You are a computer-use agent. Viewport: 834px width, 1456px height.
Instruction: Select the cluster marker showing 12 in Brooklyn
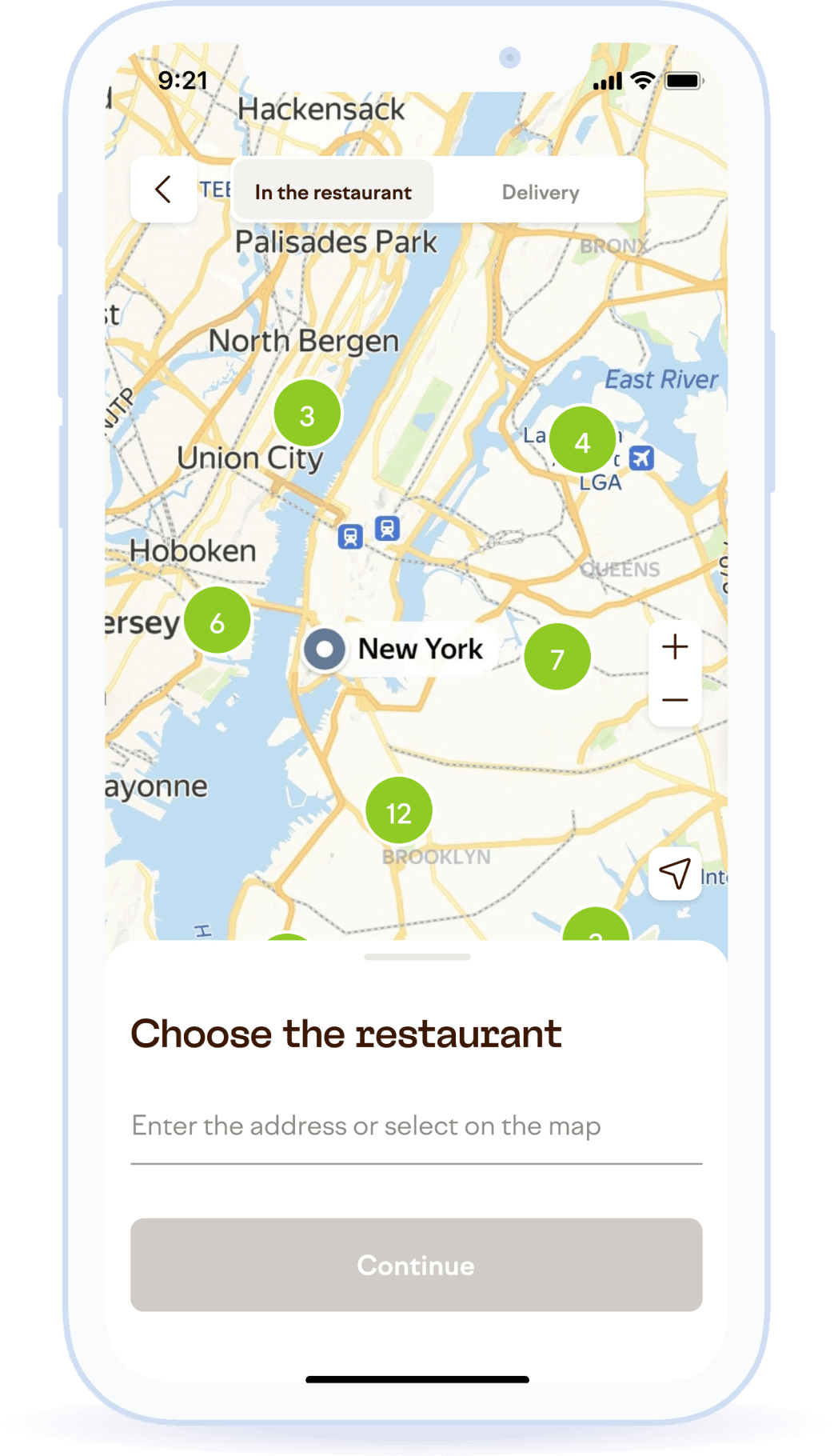400,810
